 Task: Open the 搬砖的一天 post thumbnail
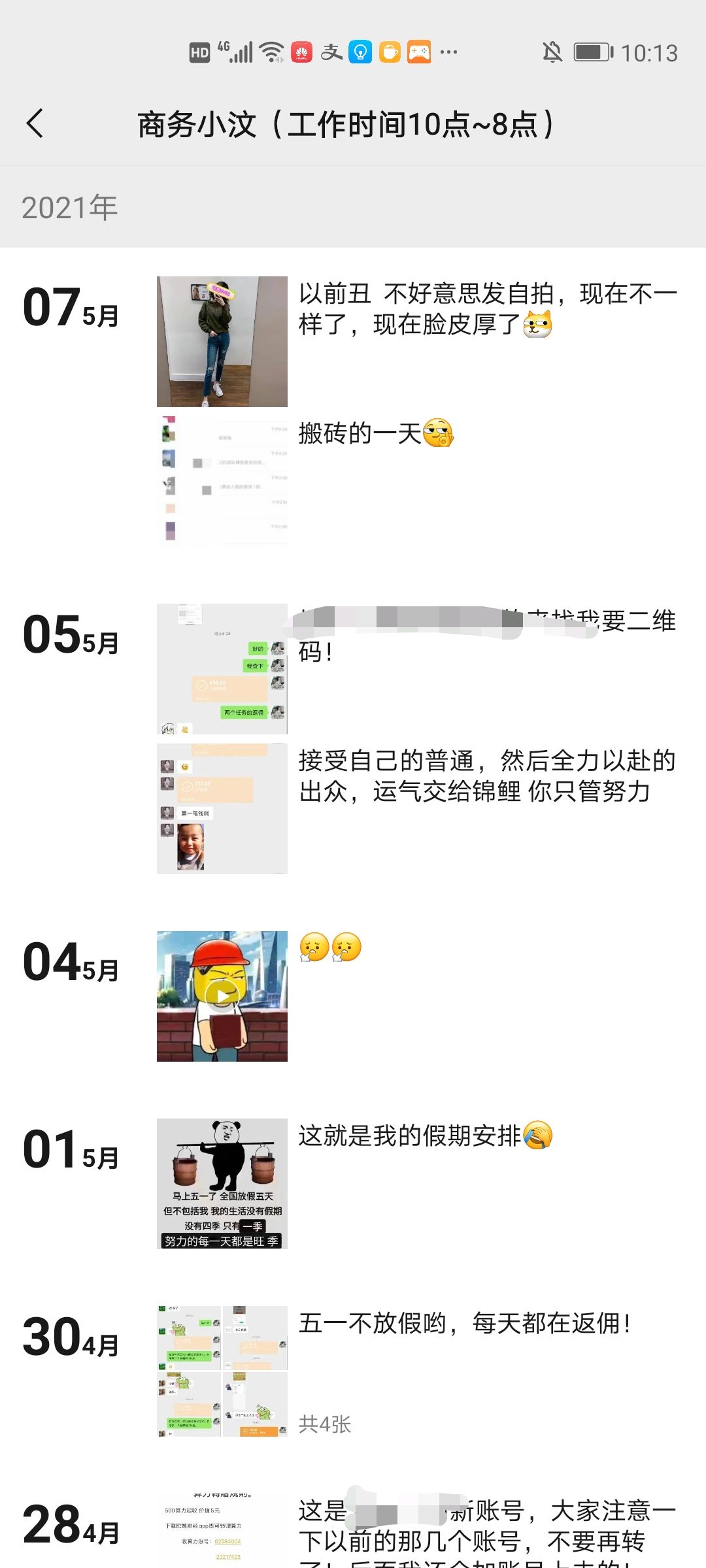tap(222, 481)
